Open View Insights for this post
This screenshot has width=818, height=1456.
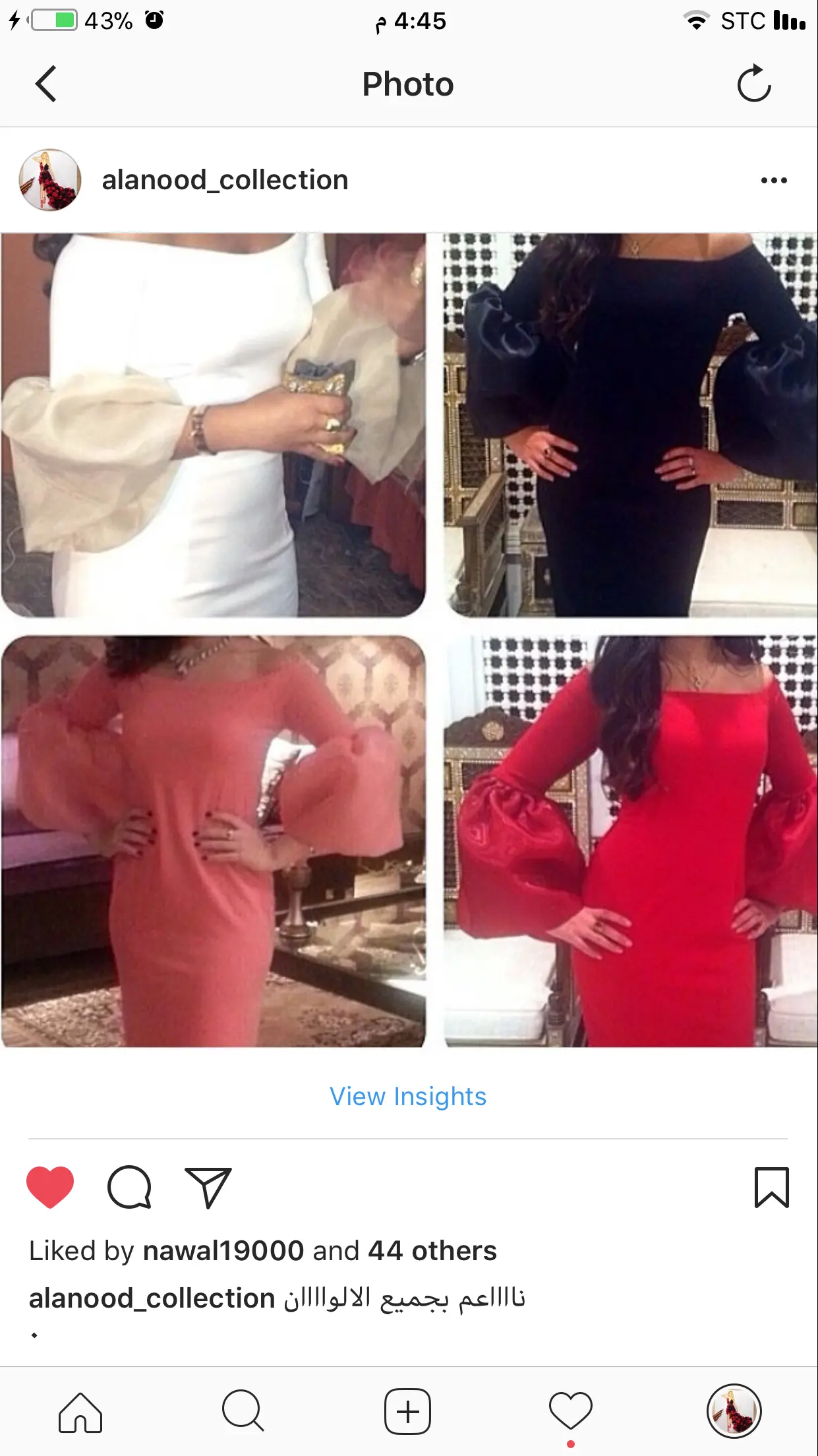(408, 1097)
